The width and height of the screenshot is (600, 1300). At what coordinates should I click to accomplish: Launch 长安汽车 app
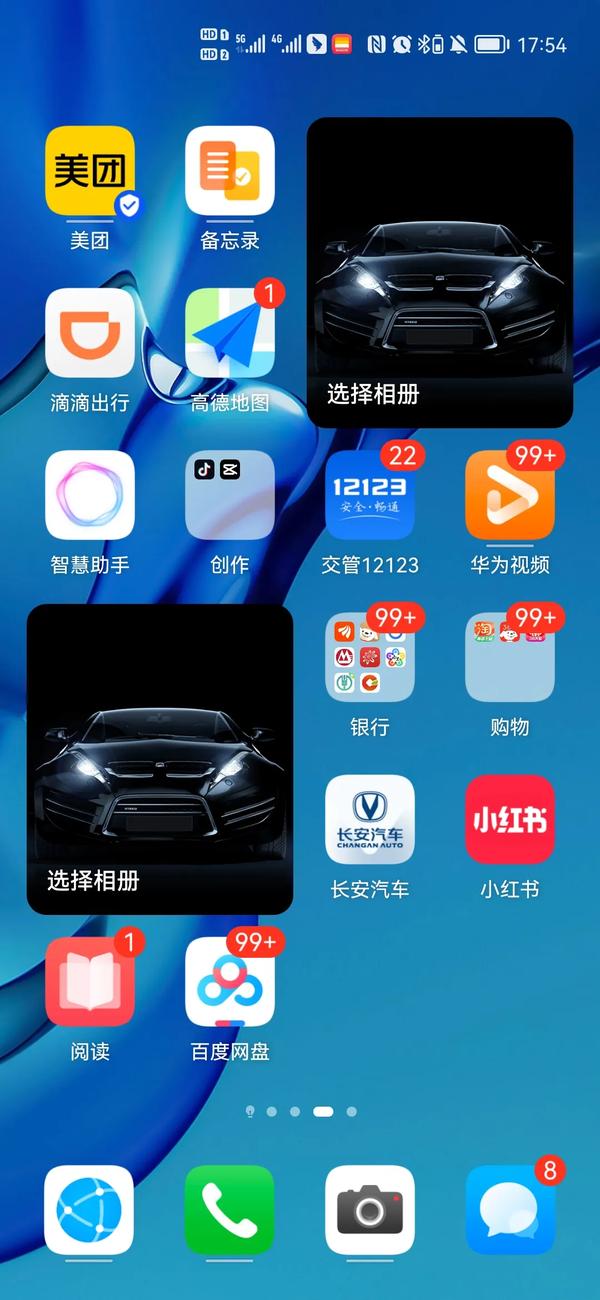(x=370, y=819)
